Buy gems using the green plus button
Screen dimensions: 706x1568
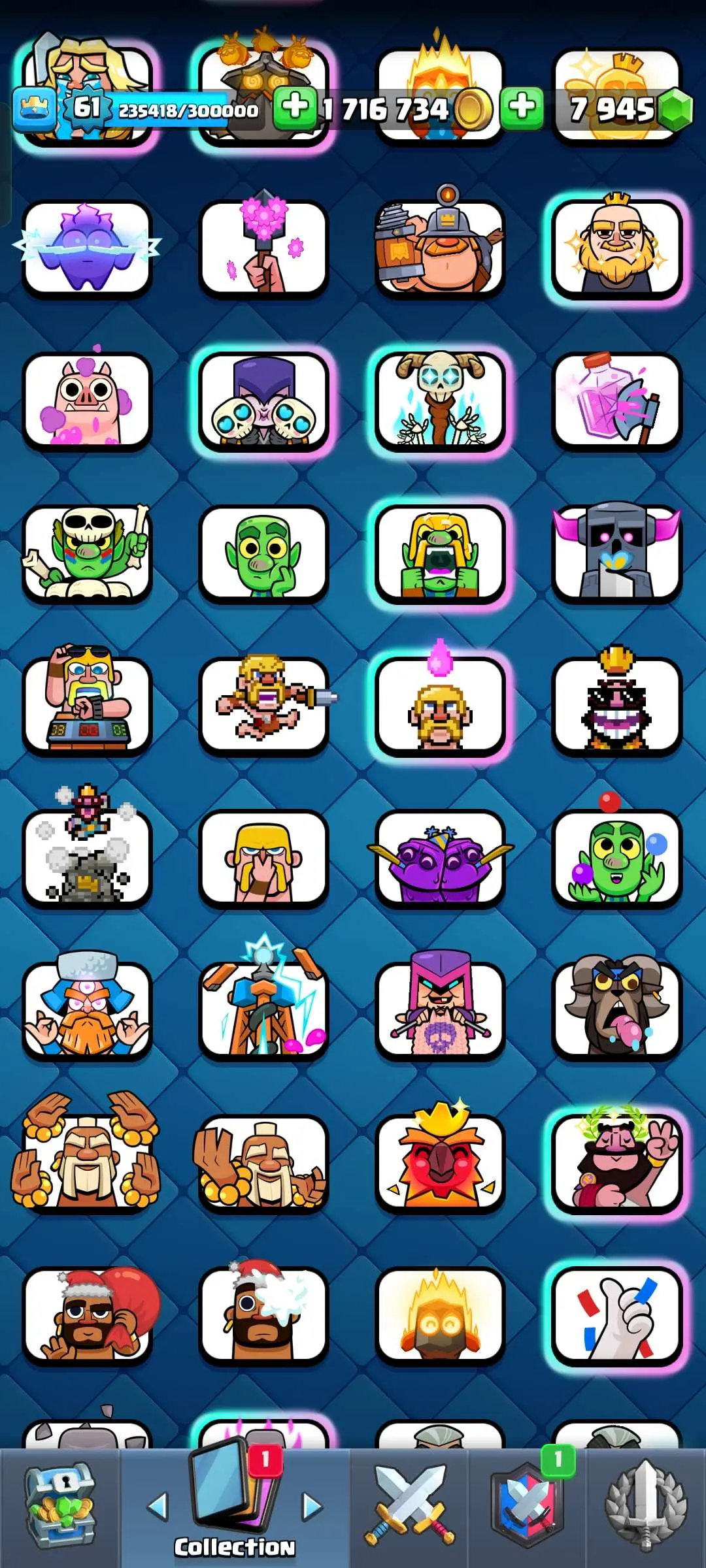point(522,106)
